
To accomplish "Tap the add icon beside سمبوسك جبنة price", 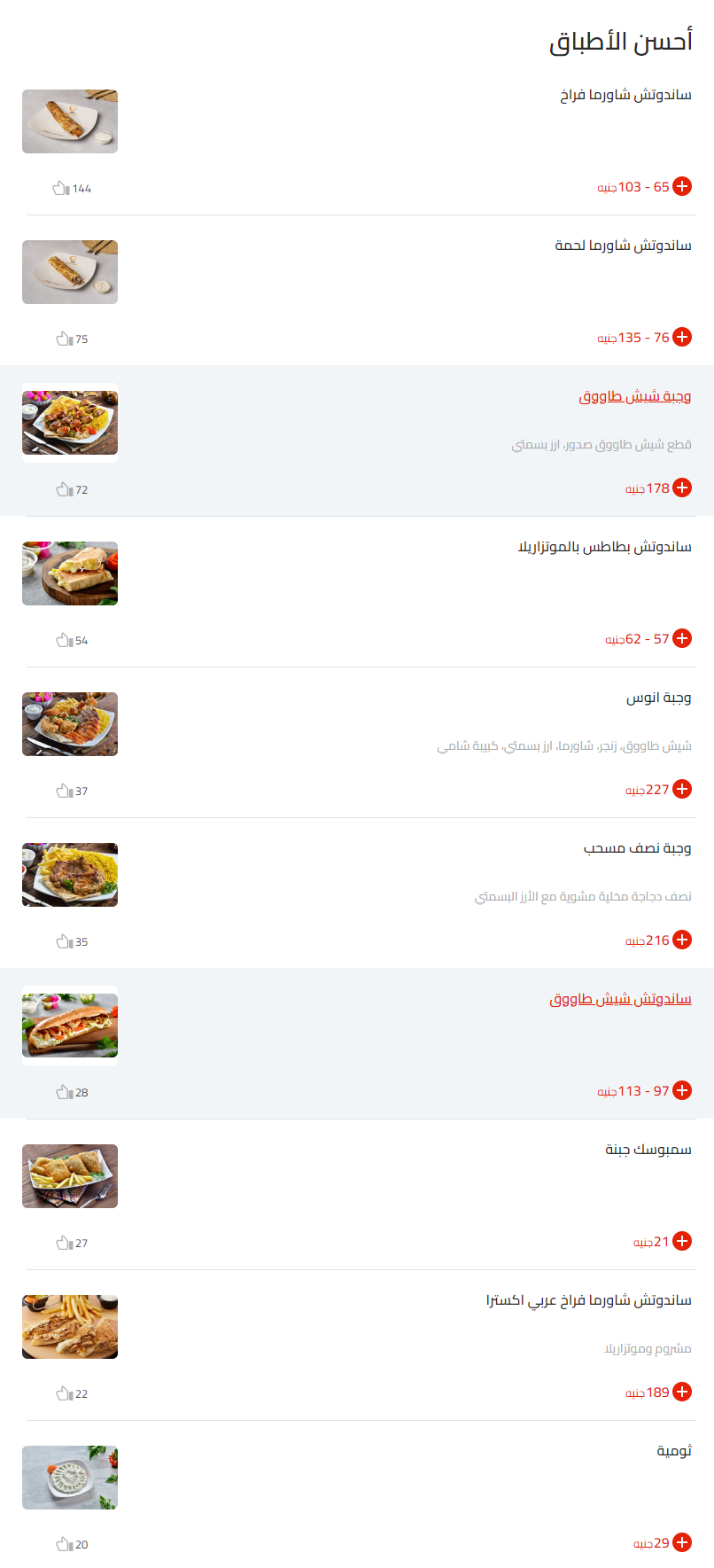I will pyautogui.click(x=682, y=1241).
